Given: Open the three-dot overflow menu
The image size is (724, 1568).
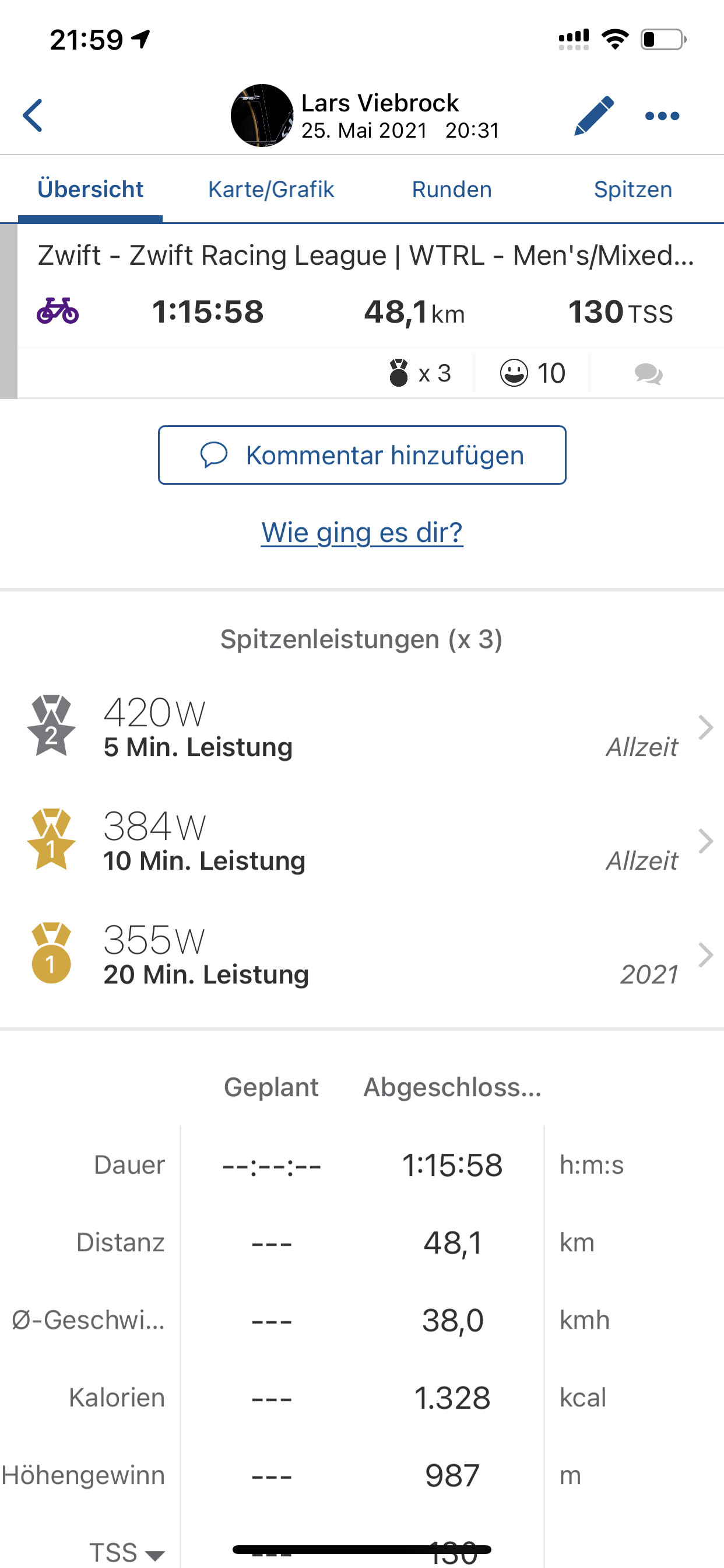Looking at the screenshot, I should pyautogui.click(x=662, y=116).
